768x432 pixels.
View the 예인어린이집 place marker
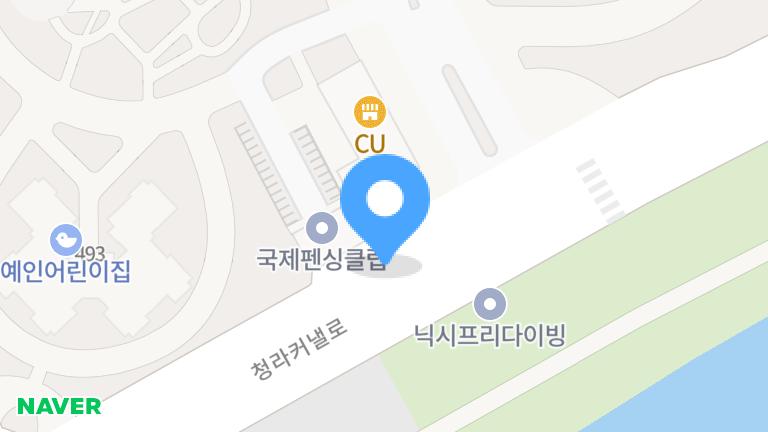[64, 239]
